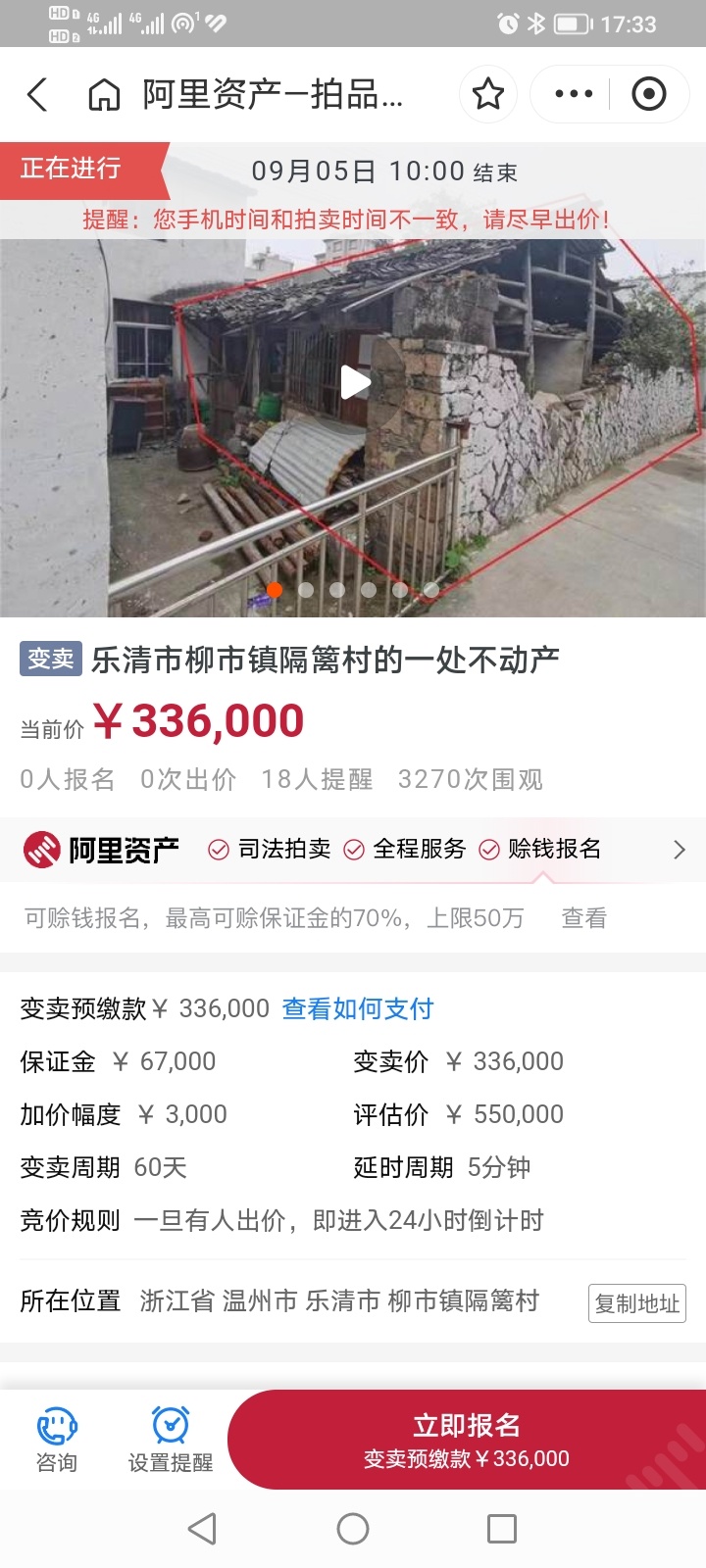
Task: Tap the system home button
Action: (x=353, y=1529)
